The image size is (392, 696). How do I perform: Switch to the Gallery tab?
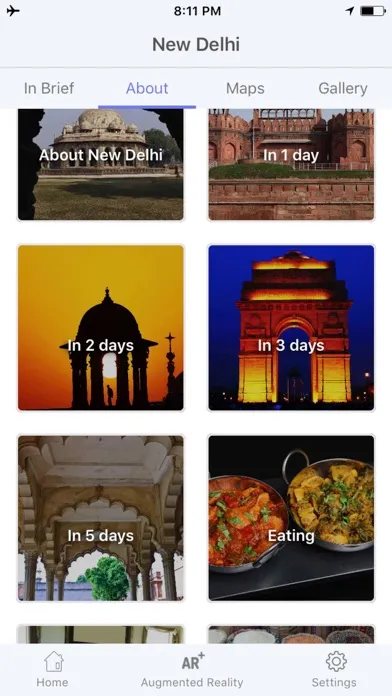click(343, 88)
